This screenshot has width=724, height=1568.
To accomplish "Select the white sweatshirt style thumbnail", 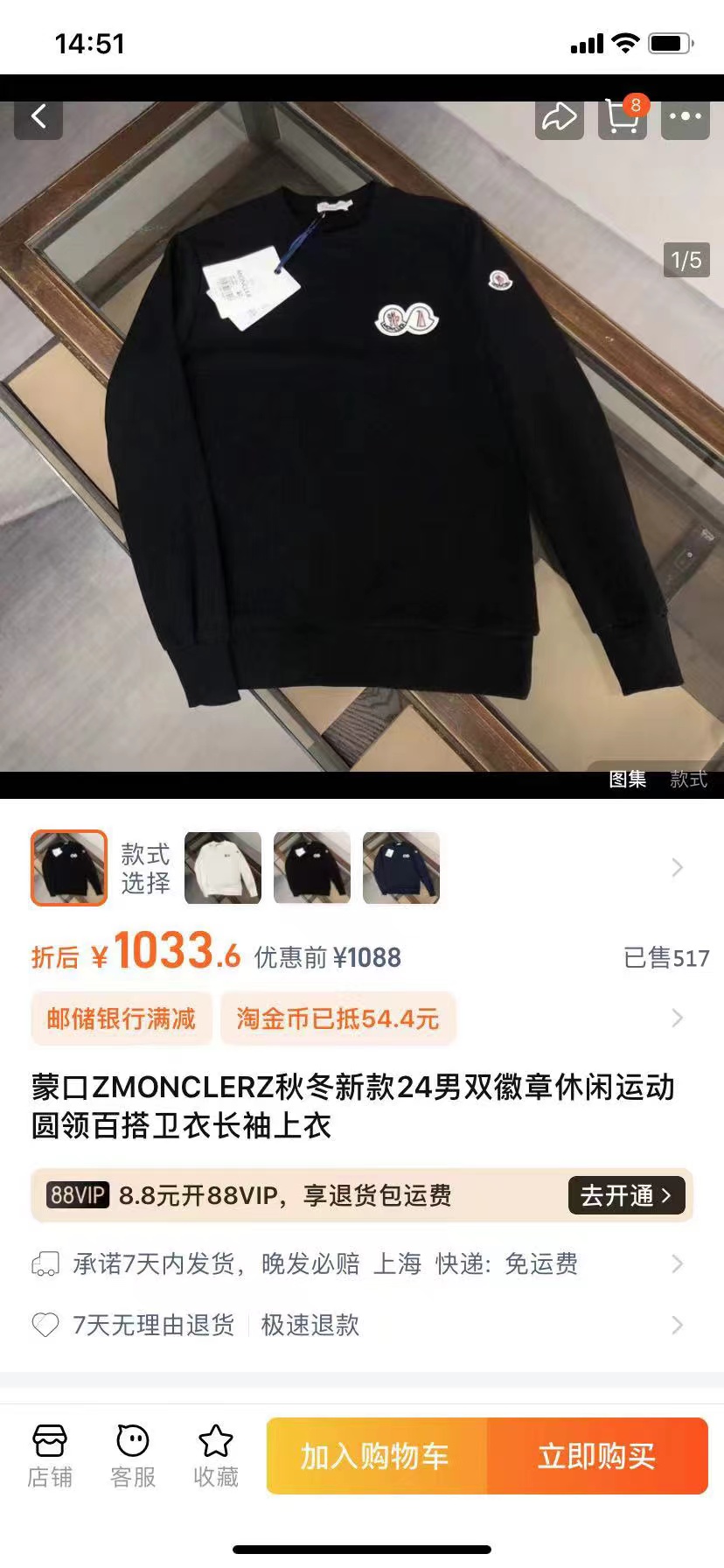I will [x=223, y=867].
